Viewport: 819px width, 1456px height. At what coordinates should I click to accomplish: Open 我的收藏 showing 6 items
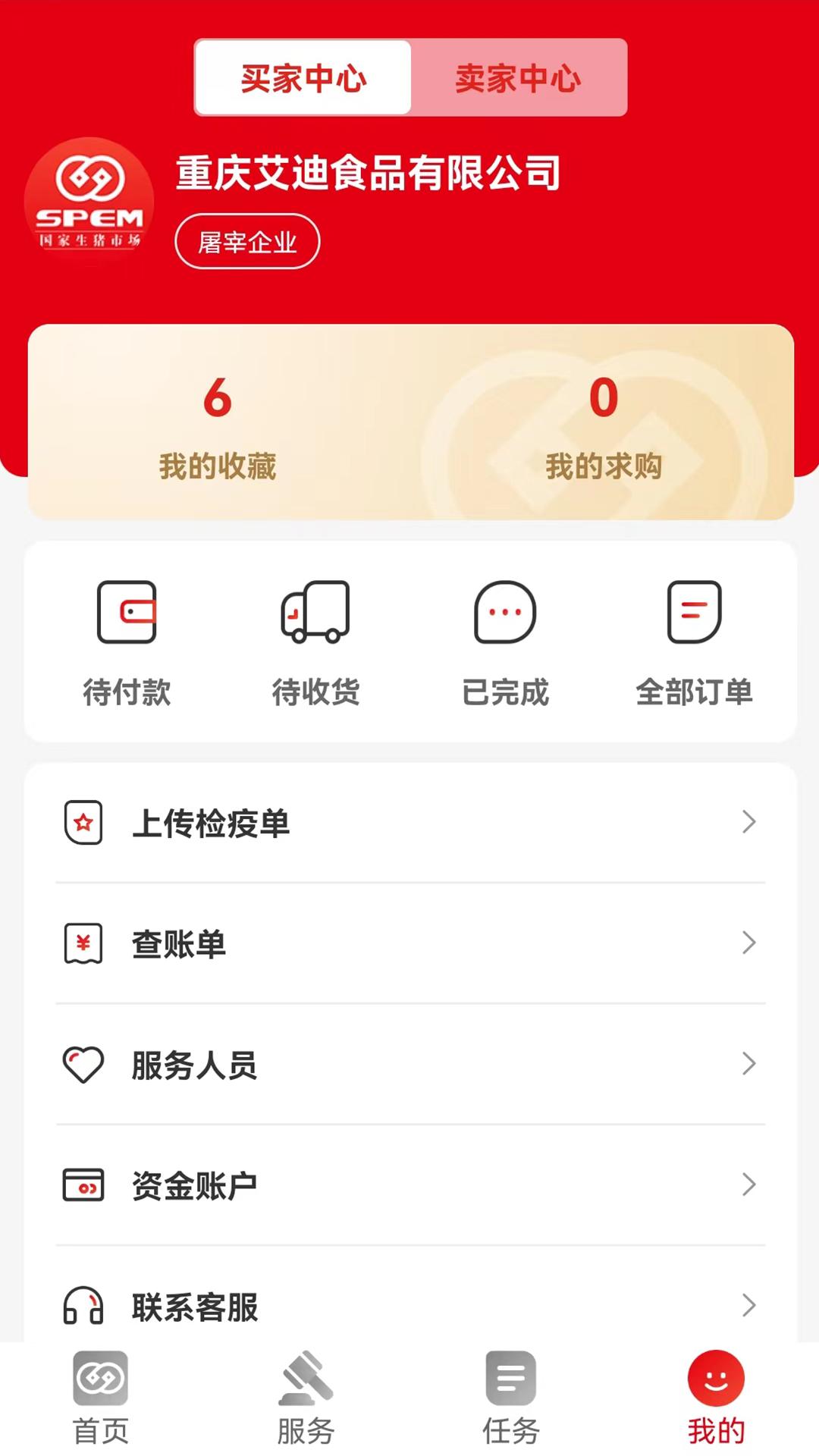point(215,427)
